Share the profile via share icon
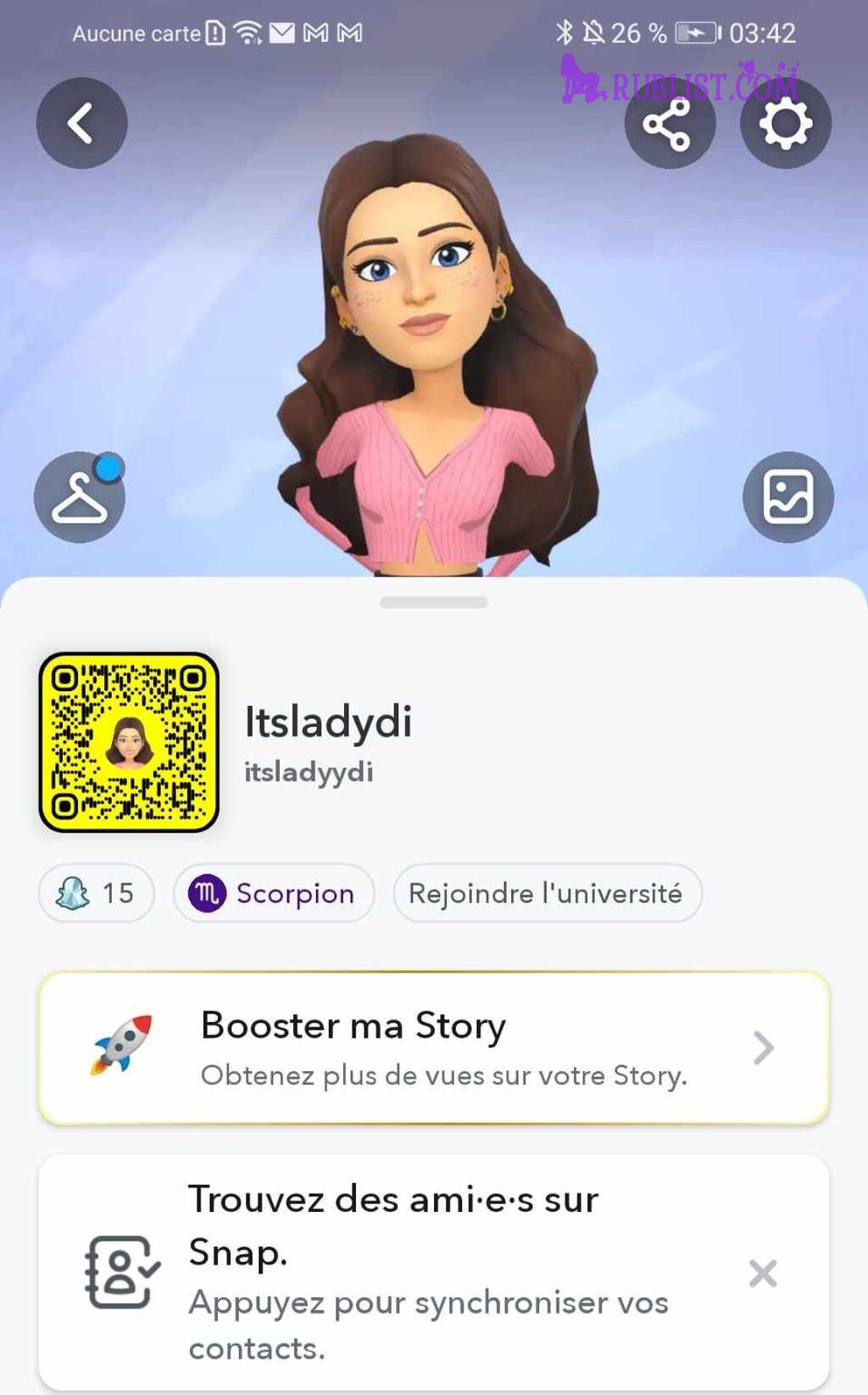Viewport: 868px width, 1395px height. pyautogui.click(x=669, y=124)
